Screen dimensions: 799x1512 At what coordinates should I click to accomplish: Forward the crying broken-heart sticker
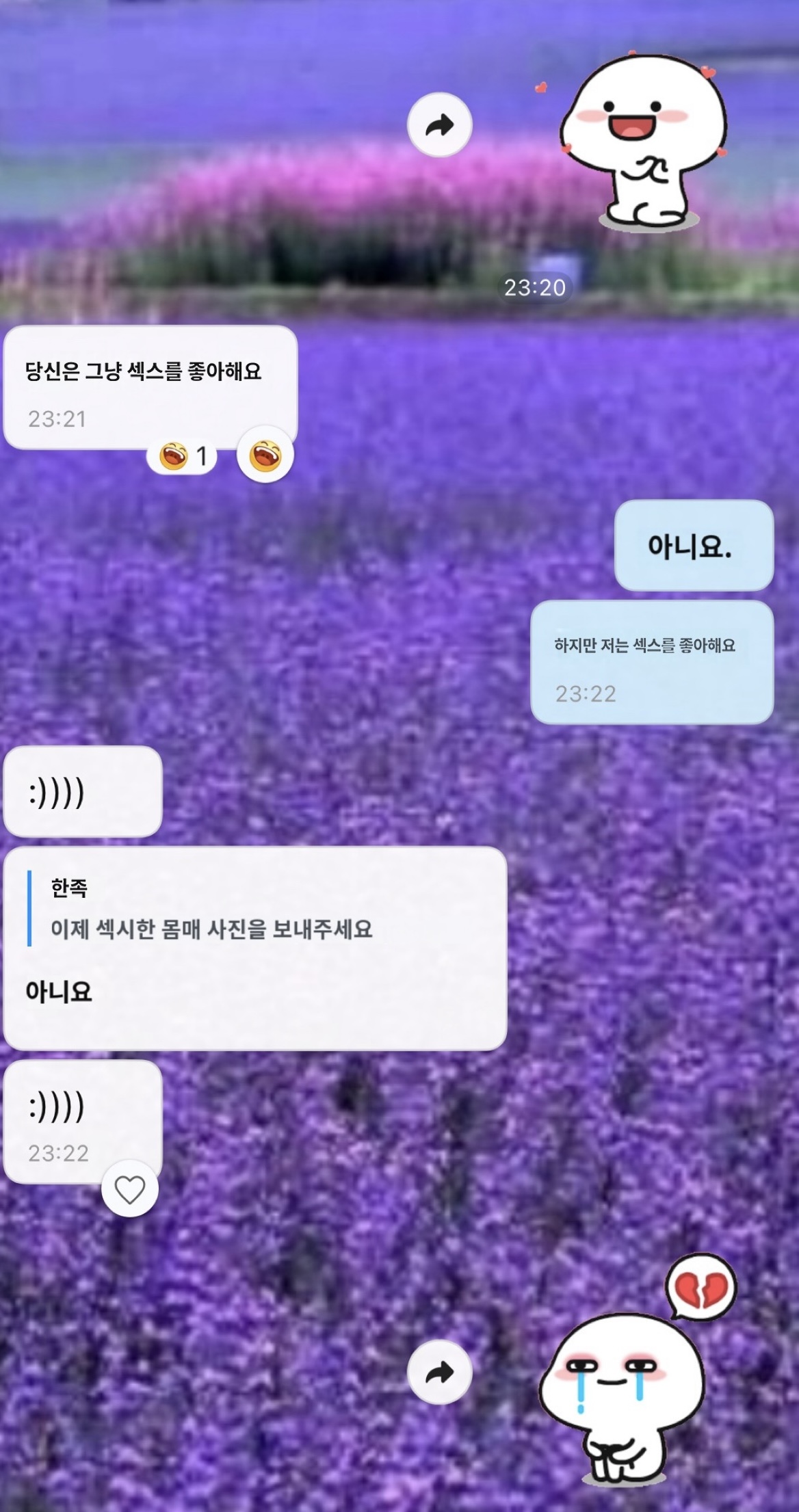pyautogui.click(x=439, y=1372)
